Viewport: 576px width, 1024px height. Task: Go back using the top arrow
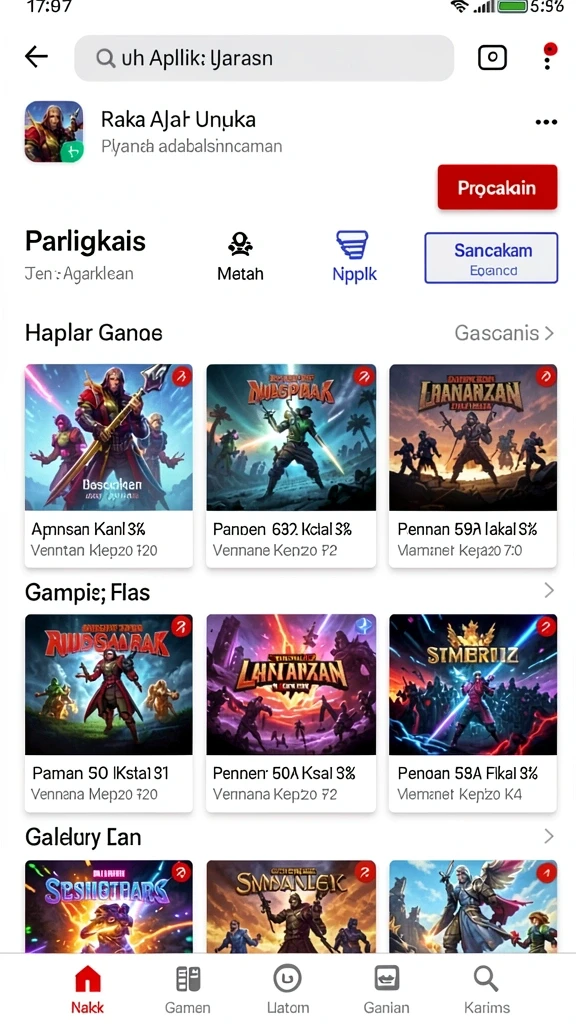pyautogui.click(x=37, y=57)
